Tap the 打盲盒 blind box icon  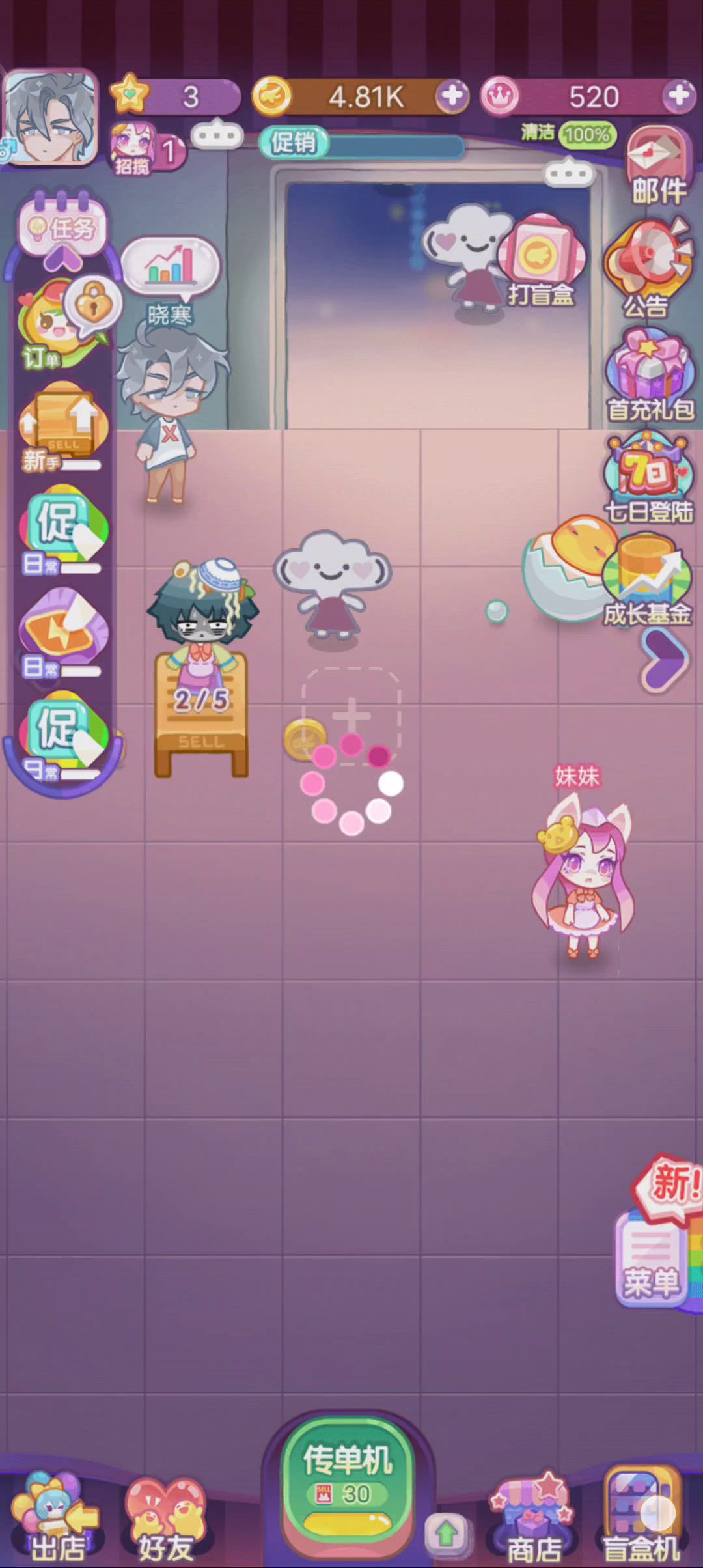click(x=542, y=260)
